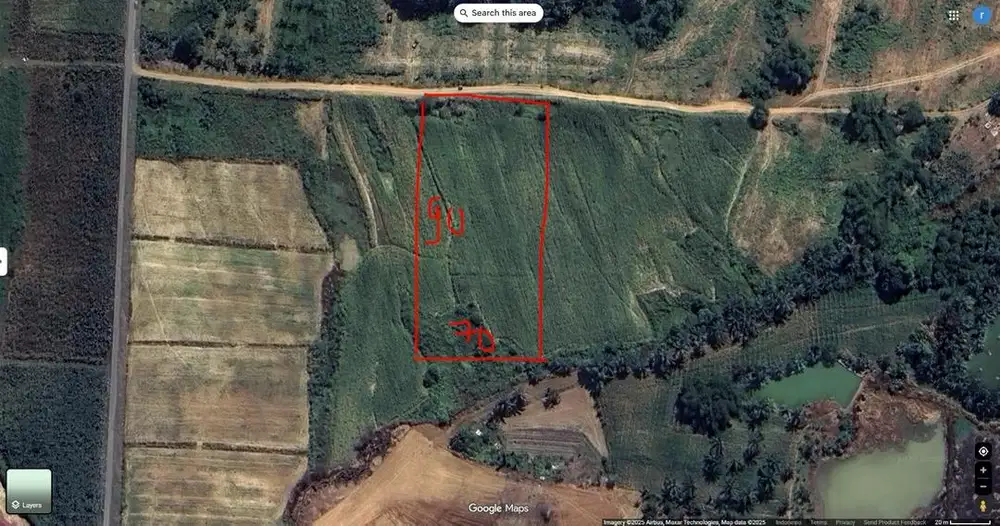The image size is (1000, 526).
Task: Zoom in on the map
Action: click(983, 470)
